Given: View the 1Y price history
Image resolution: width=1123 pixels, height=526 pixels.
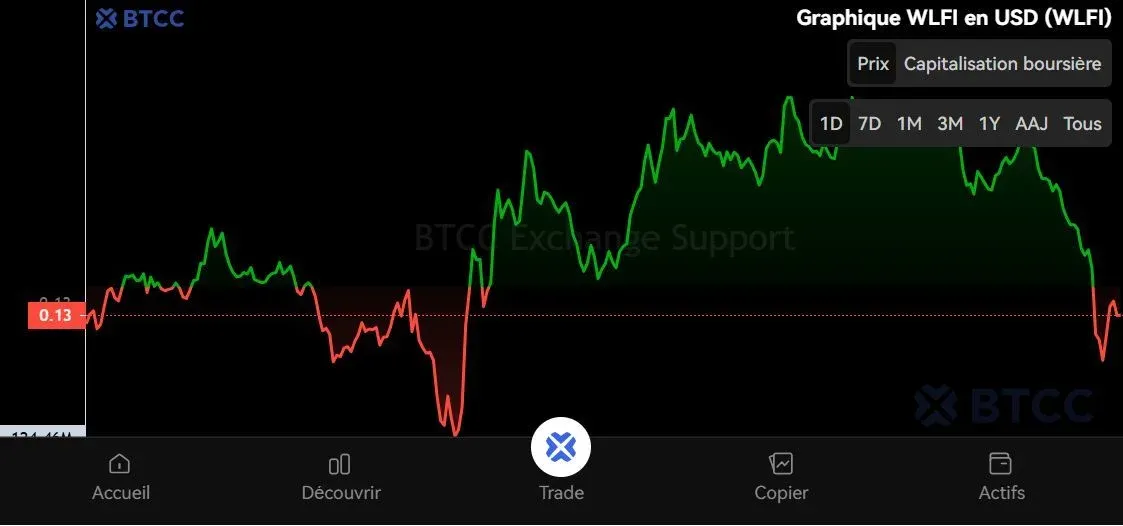Looking at the screenshot, I should click(989, 124).
